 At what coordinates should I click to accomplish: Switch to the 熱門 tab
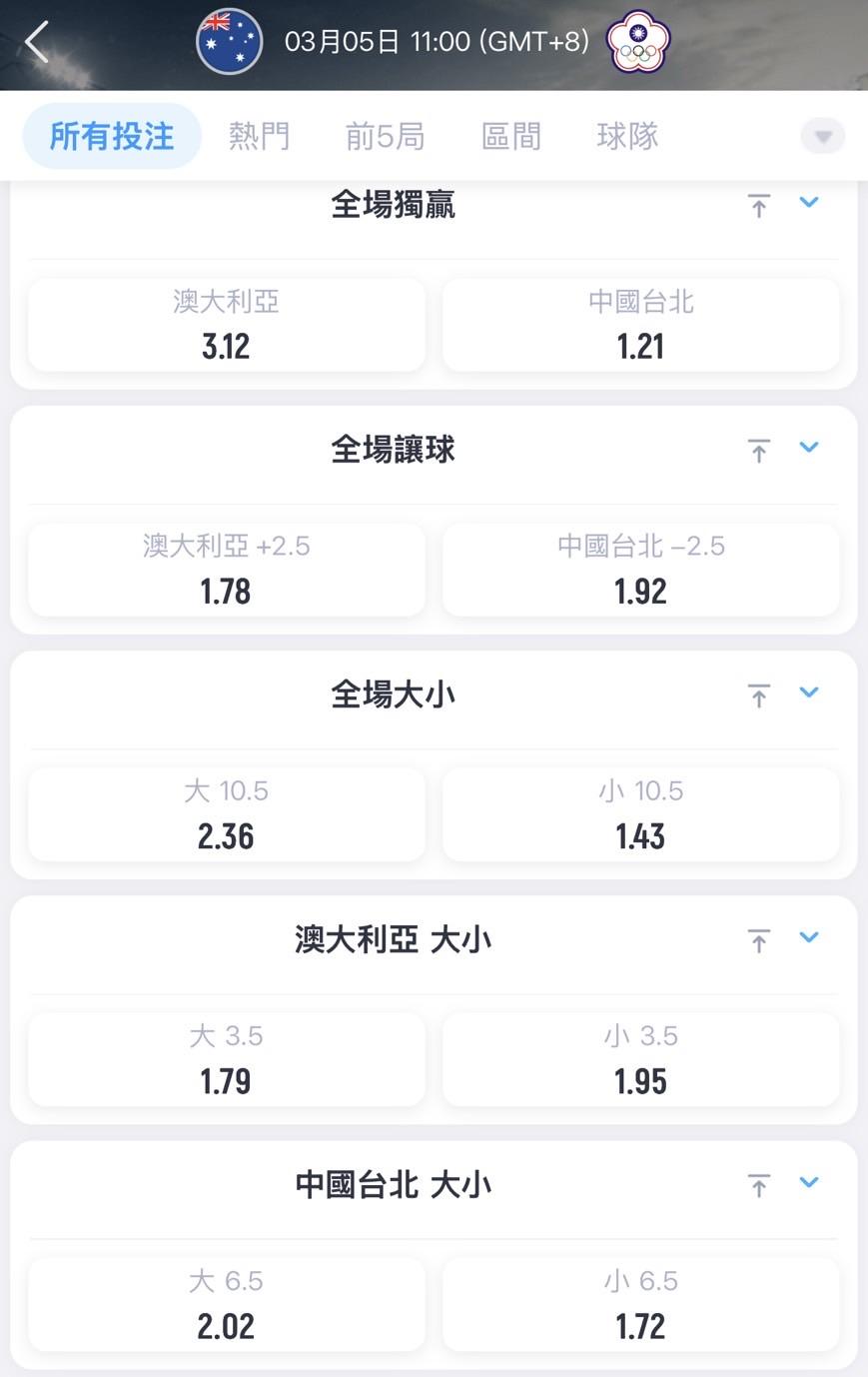[259, 136]
